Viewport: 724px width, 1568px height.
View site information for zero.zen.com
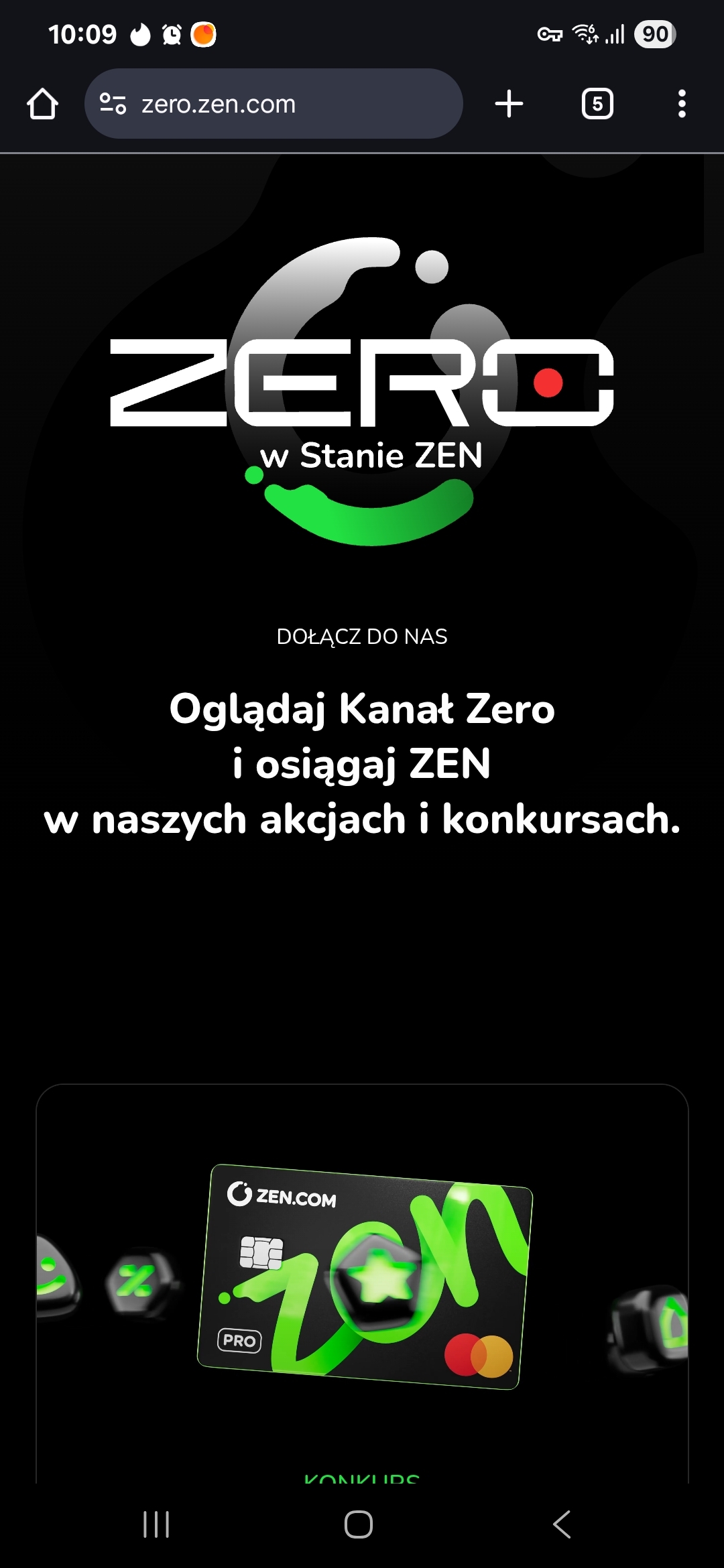click(x=113, y=104)
